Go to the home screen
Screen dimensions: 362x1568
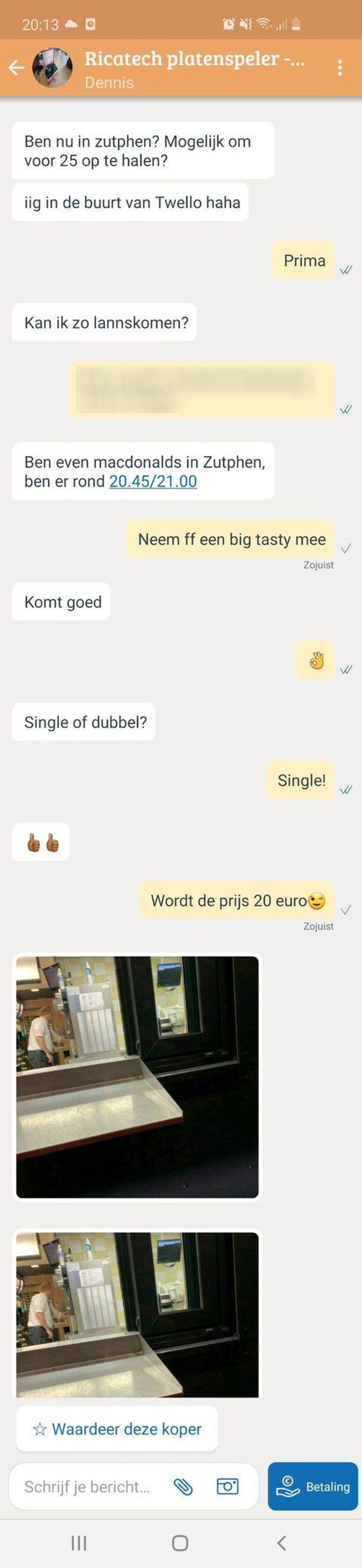[180, 1542]
